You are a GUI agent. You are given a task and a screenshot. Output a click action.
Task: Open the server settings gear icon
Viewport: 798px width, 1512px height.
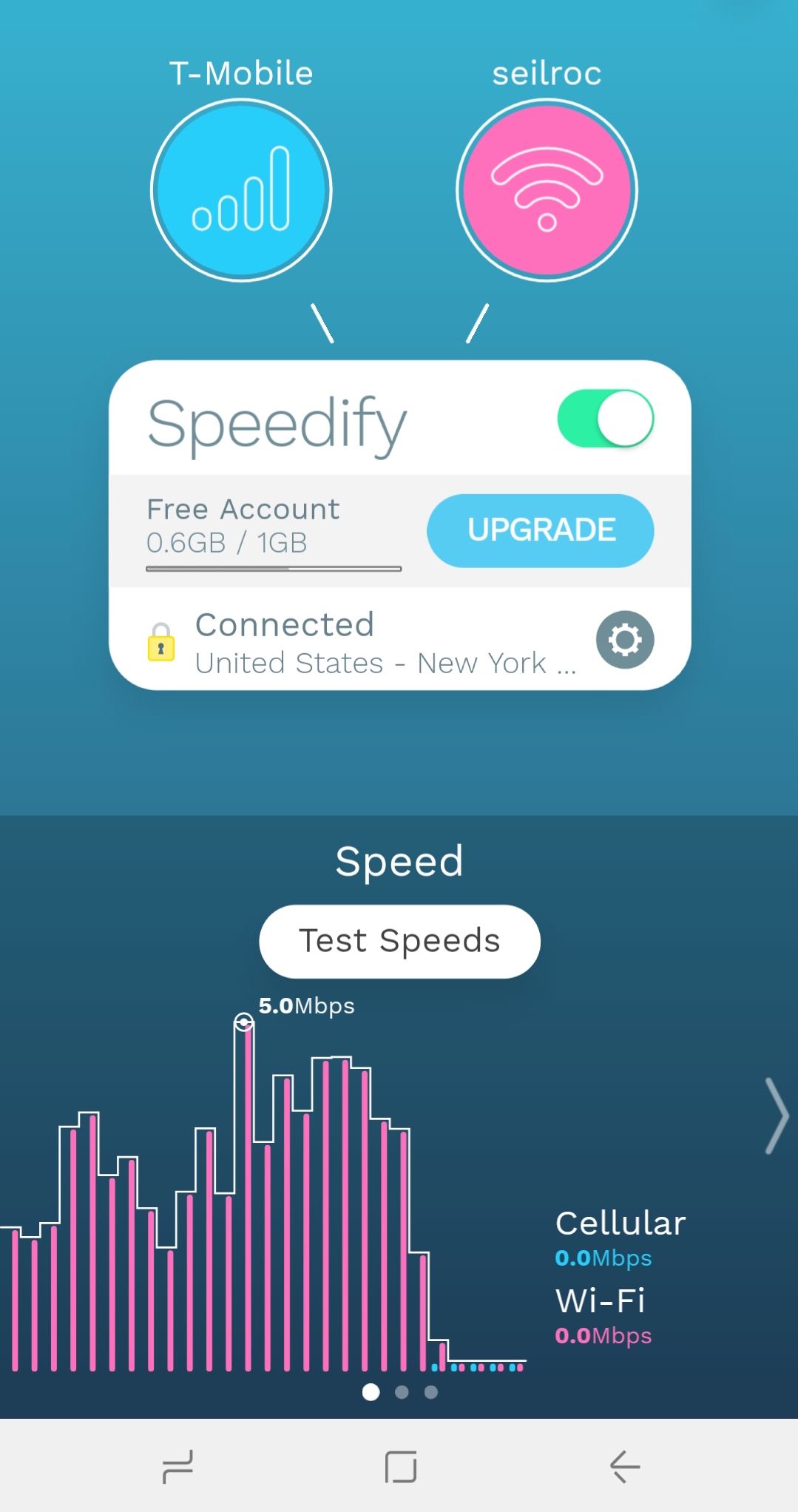(x=624, y=640)
